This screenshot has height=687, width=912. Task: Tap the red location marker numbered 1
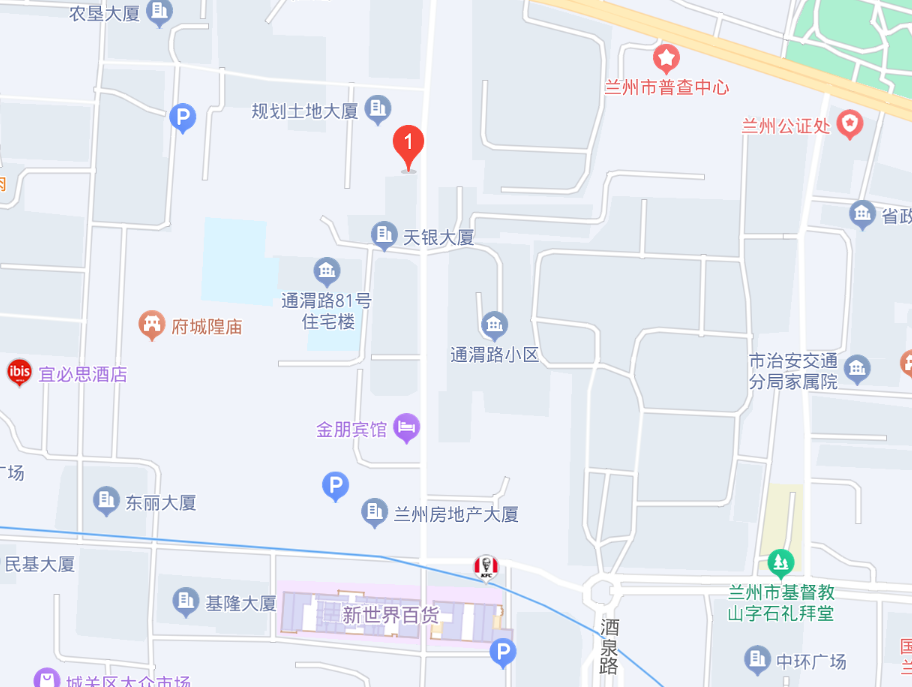click(408, 147)
